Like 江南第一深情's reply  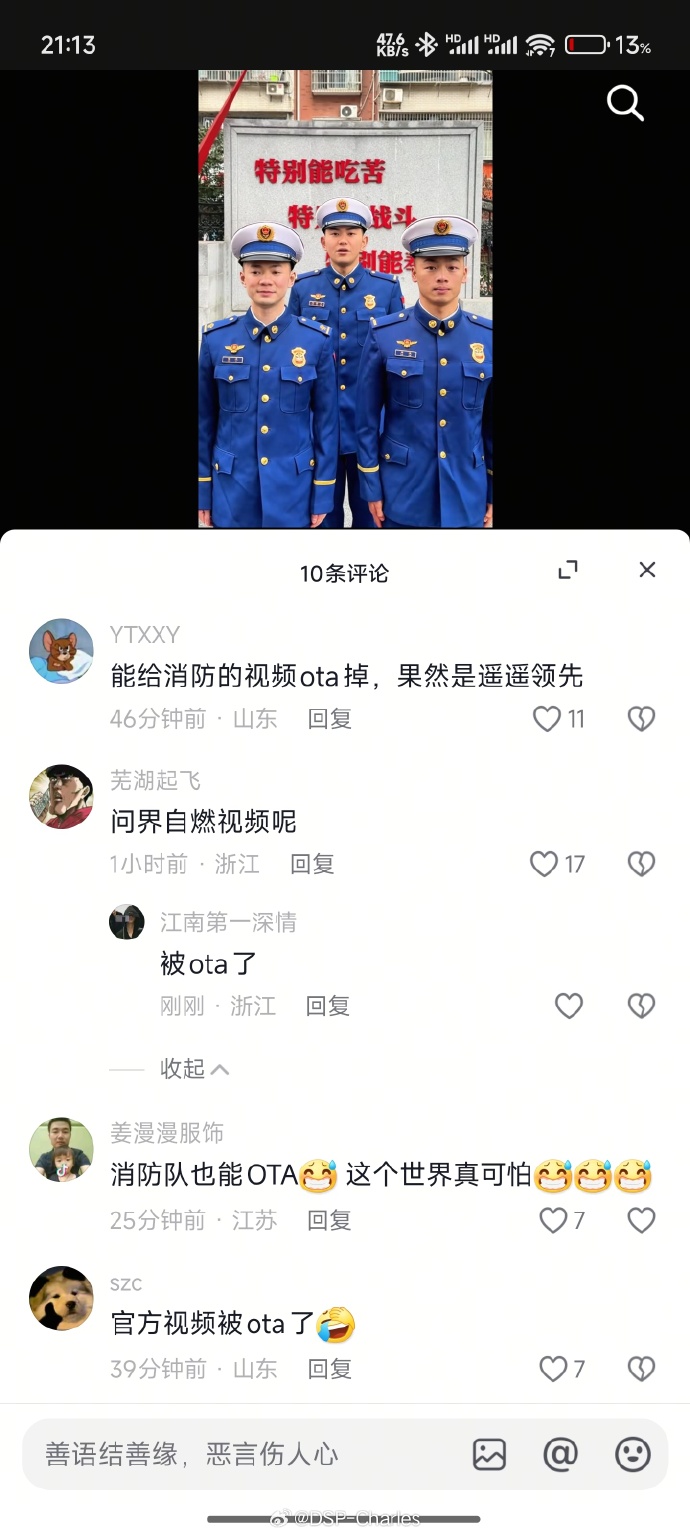569,1006
